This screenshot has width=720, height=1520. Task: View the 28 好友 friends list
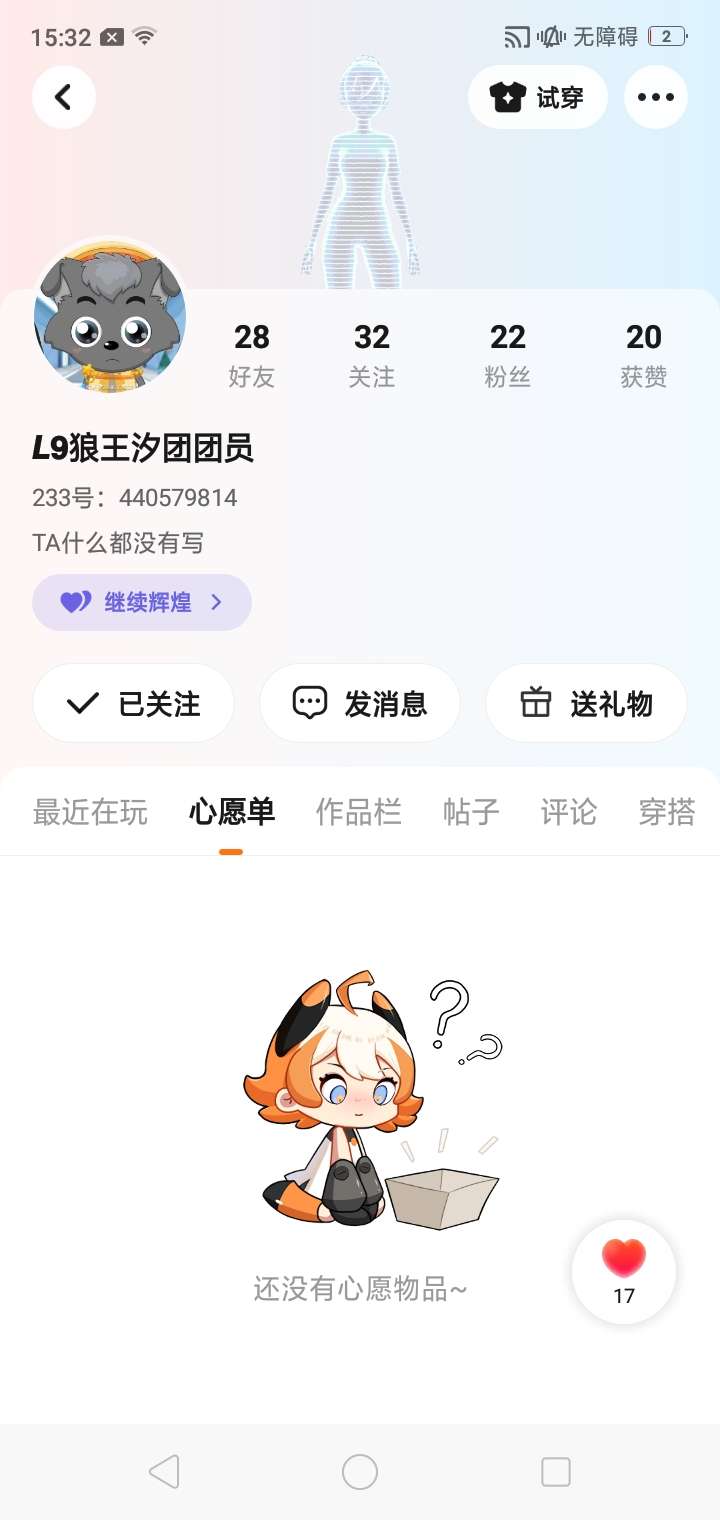pos(251,354)
